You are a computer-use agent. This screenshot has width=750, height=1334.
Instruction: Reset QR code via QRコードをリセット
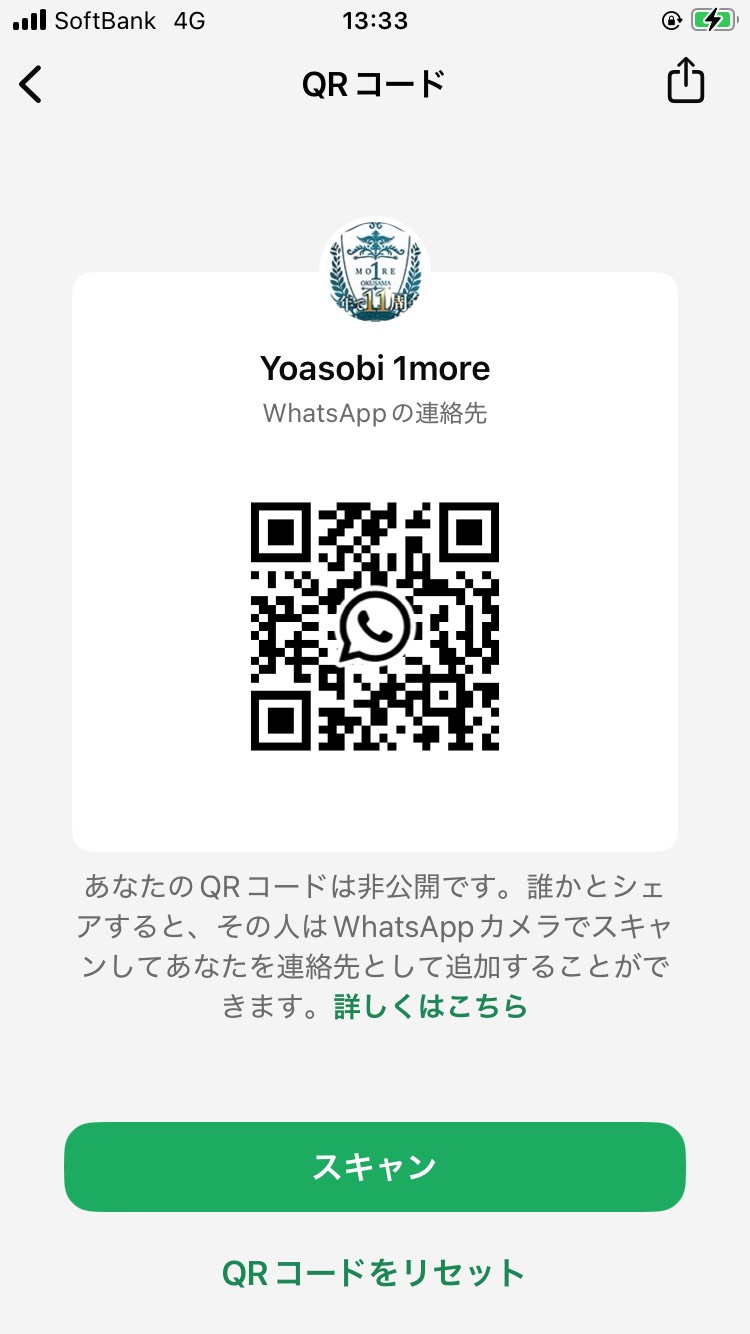tap(373, 1273)
